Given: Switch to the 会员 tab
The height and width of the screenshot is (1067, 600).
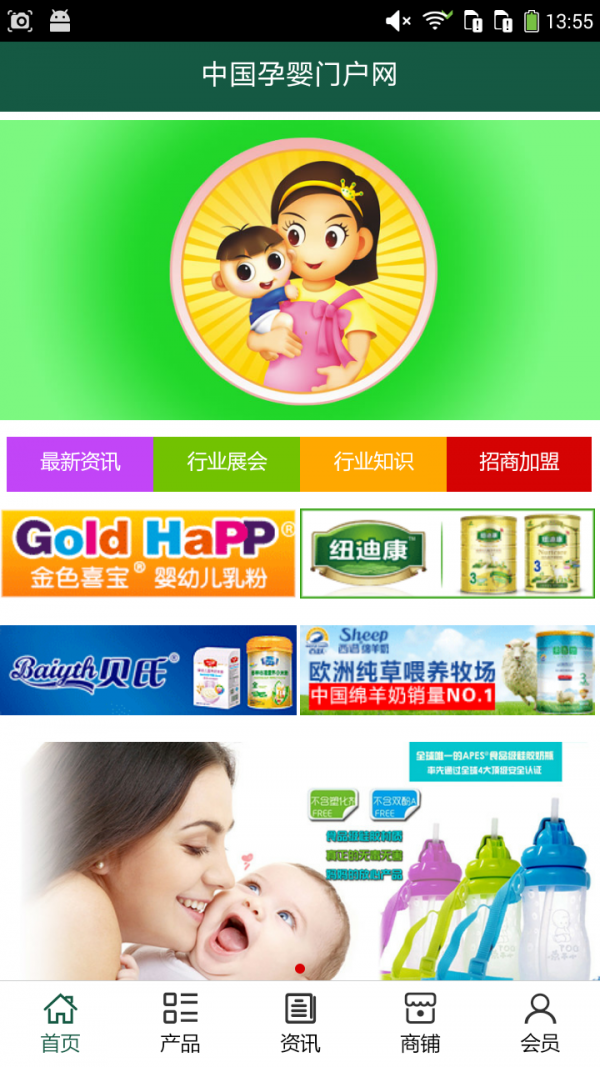Looking at the screenshot, I should (540, 1023).
